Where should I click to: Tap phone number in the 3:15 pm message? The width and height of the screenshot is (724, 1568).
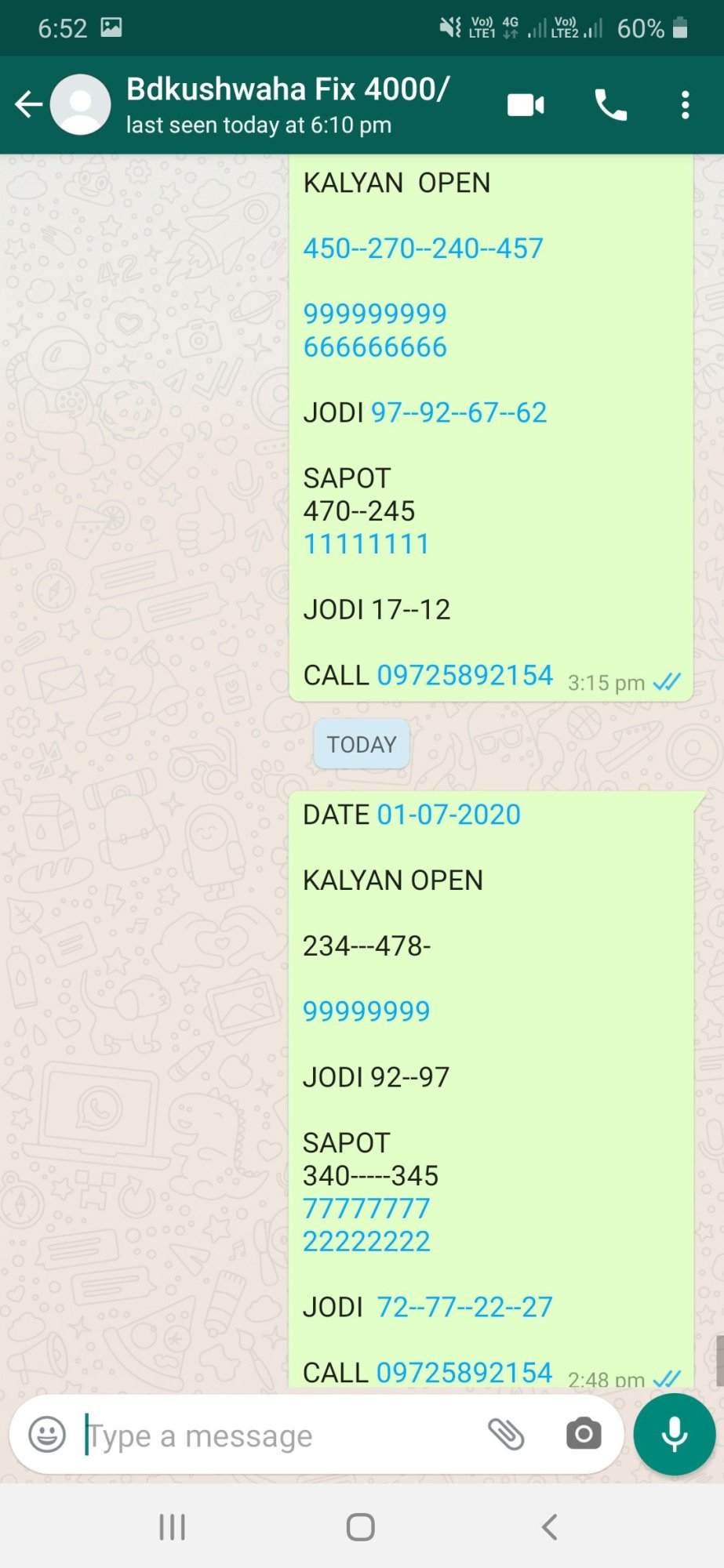point(465,675)
